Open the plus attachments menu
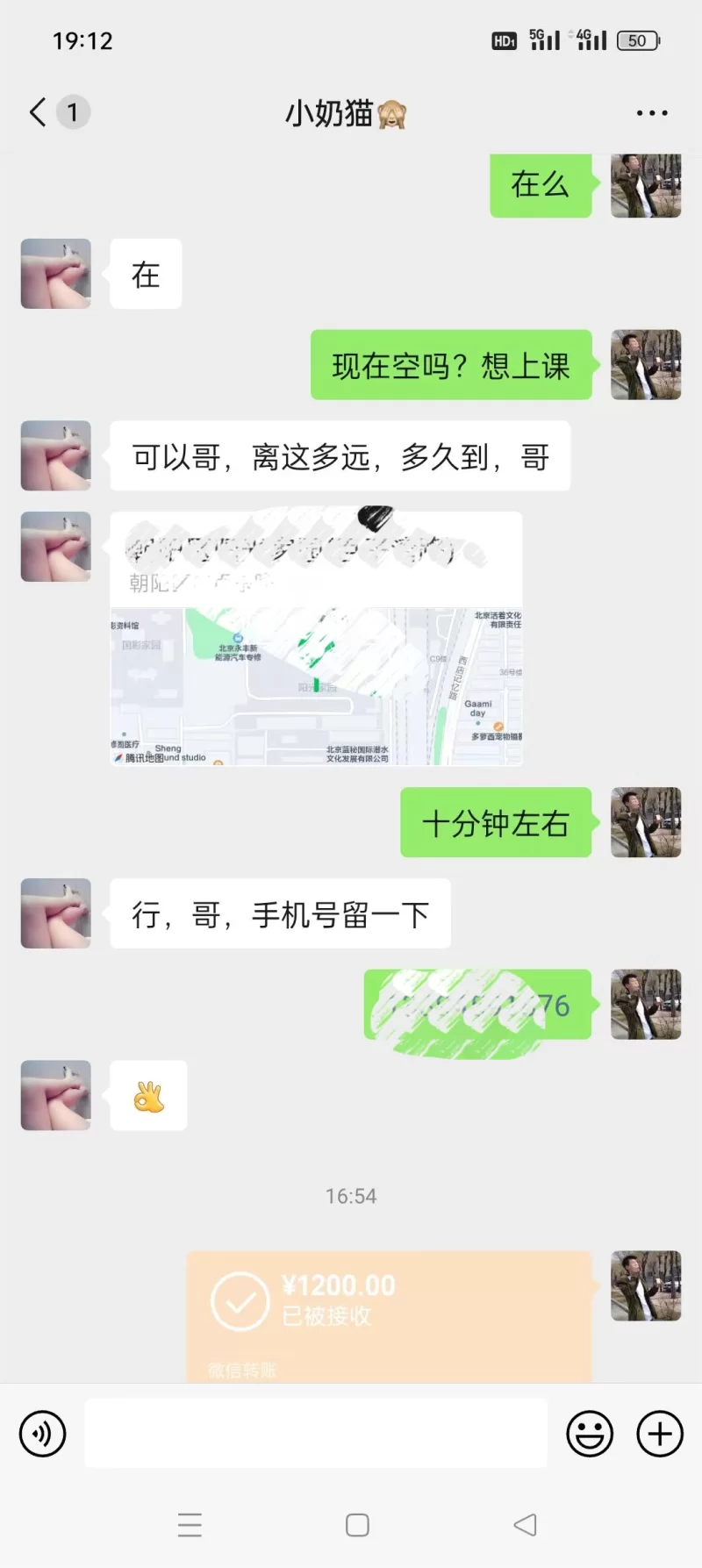Screen dimensions: 702x1568 660,1433
